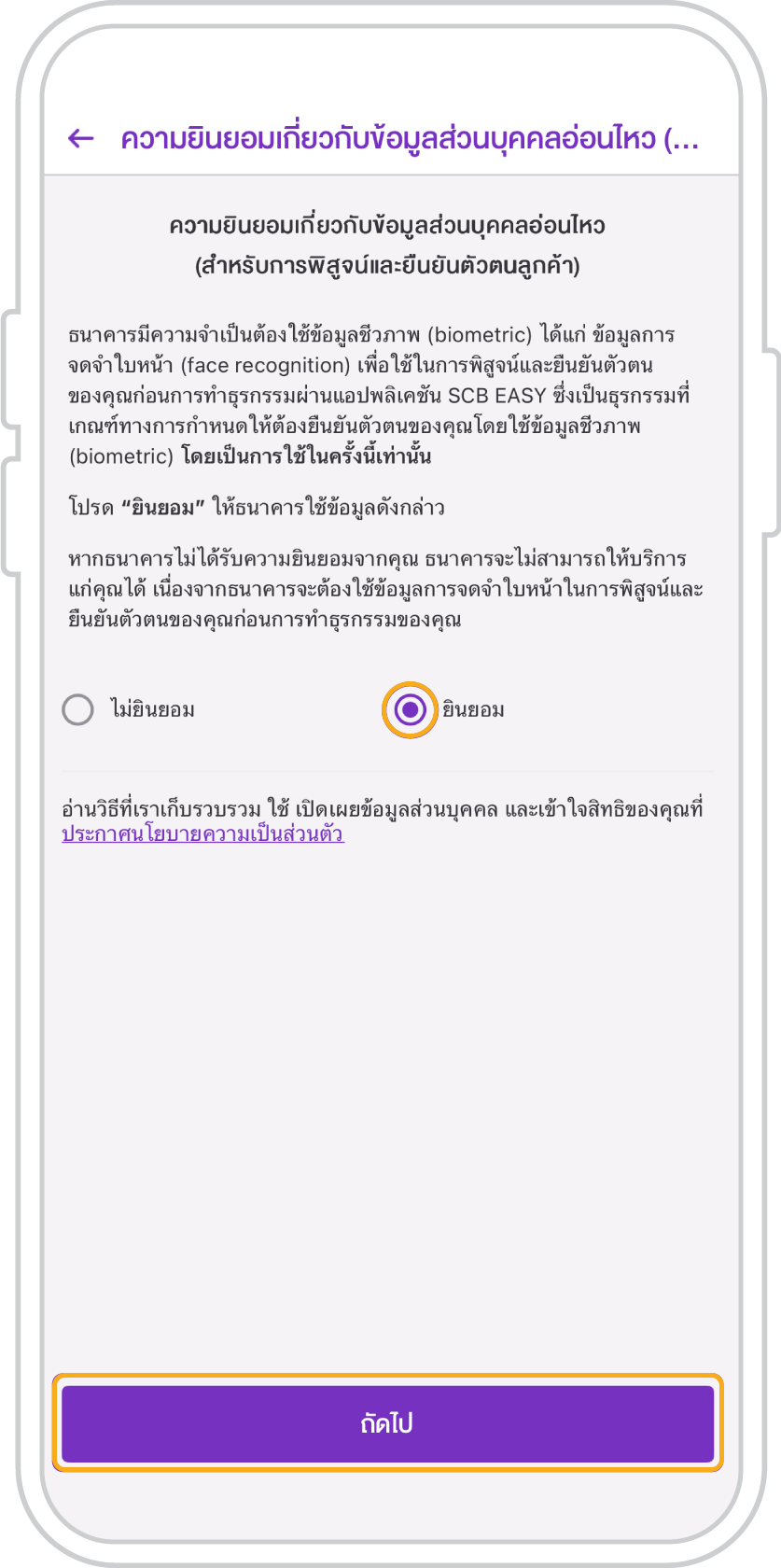Open the ประกาศนโยบายความเป็นส่วนตัว link
This screenshot has height=1568, width=781.
(x=202, y=834)
